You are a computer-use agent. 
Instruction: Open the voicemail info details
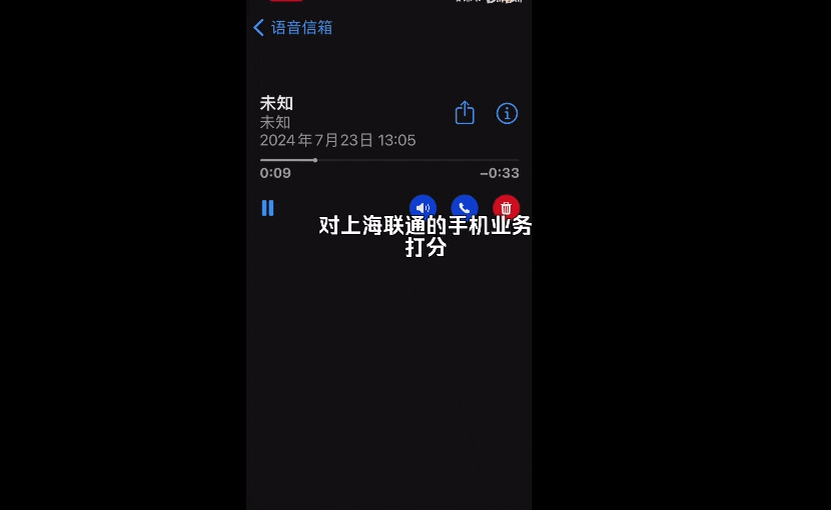coord(507,113)
